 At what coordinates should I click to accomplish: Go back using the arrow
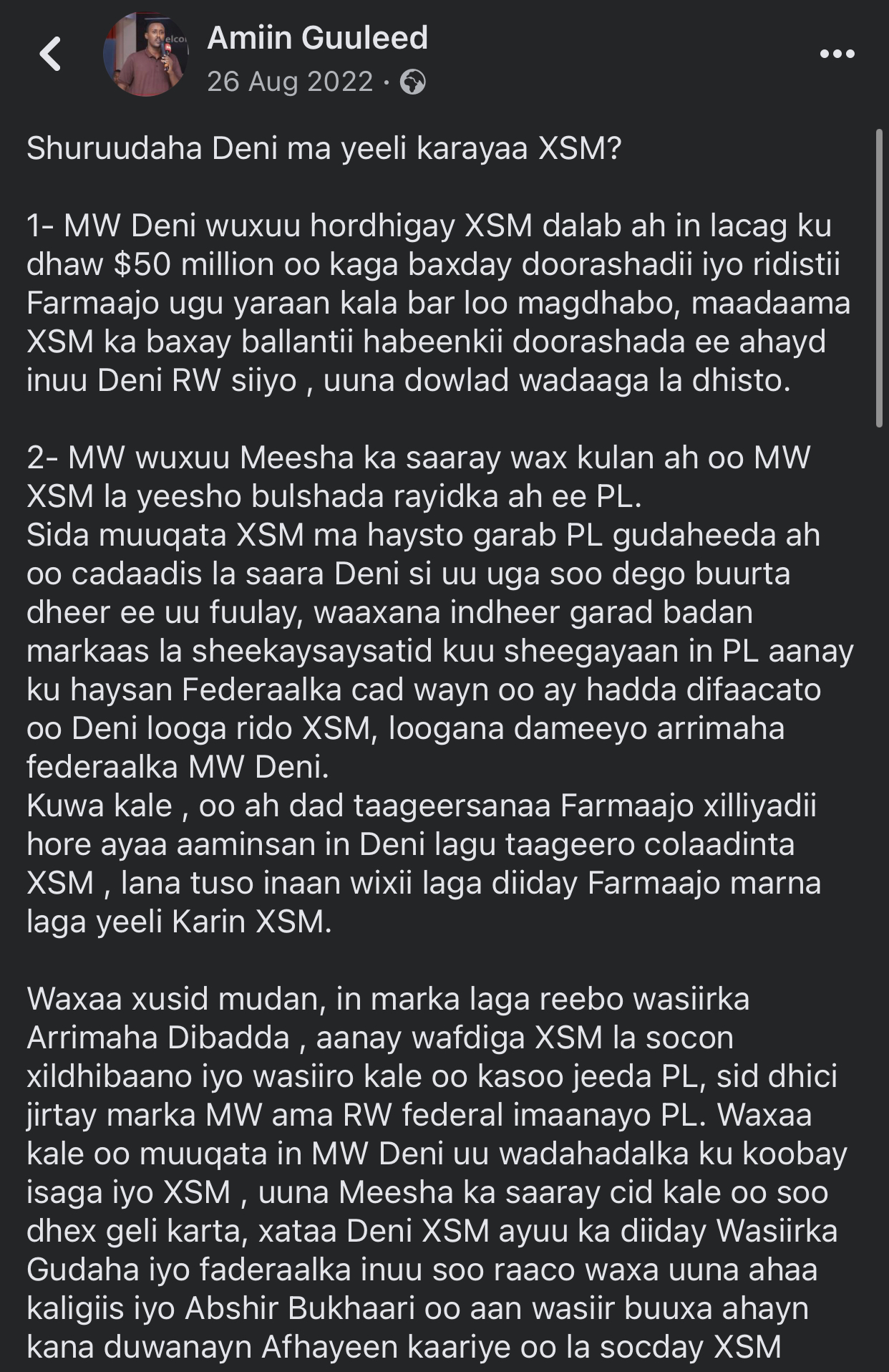coord(51,54)
